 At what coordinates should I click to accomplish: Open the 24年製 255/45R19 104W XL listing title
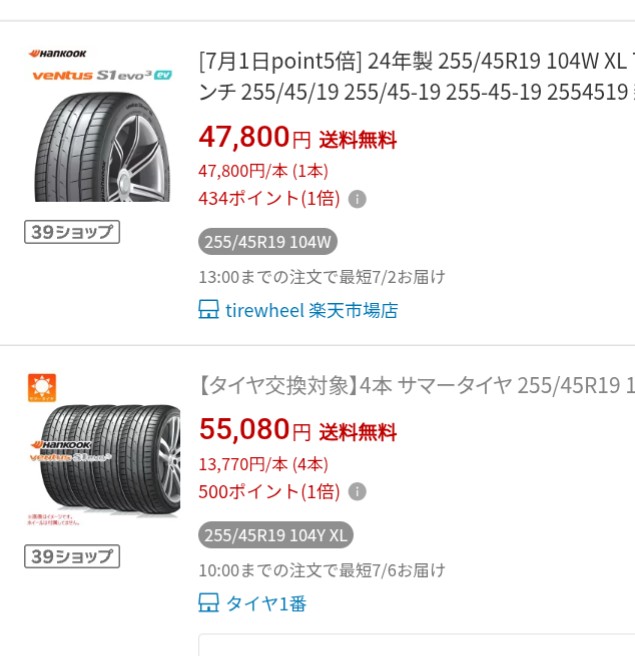tap(416, 75)
